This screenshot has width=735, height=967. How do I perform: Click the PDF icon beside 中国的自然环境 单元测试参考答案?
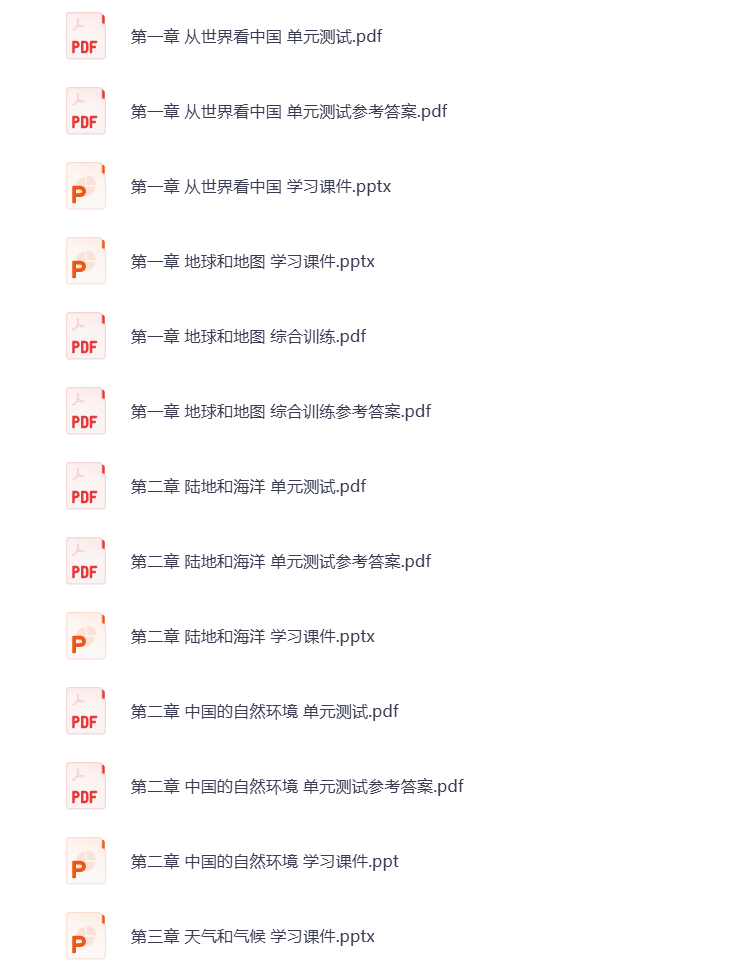click(x=85, y=785)
